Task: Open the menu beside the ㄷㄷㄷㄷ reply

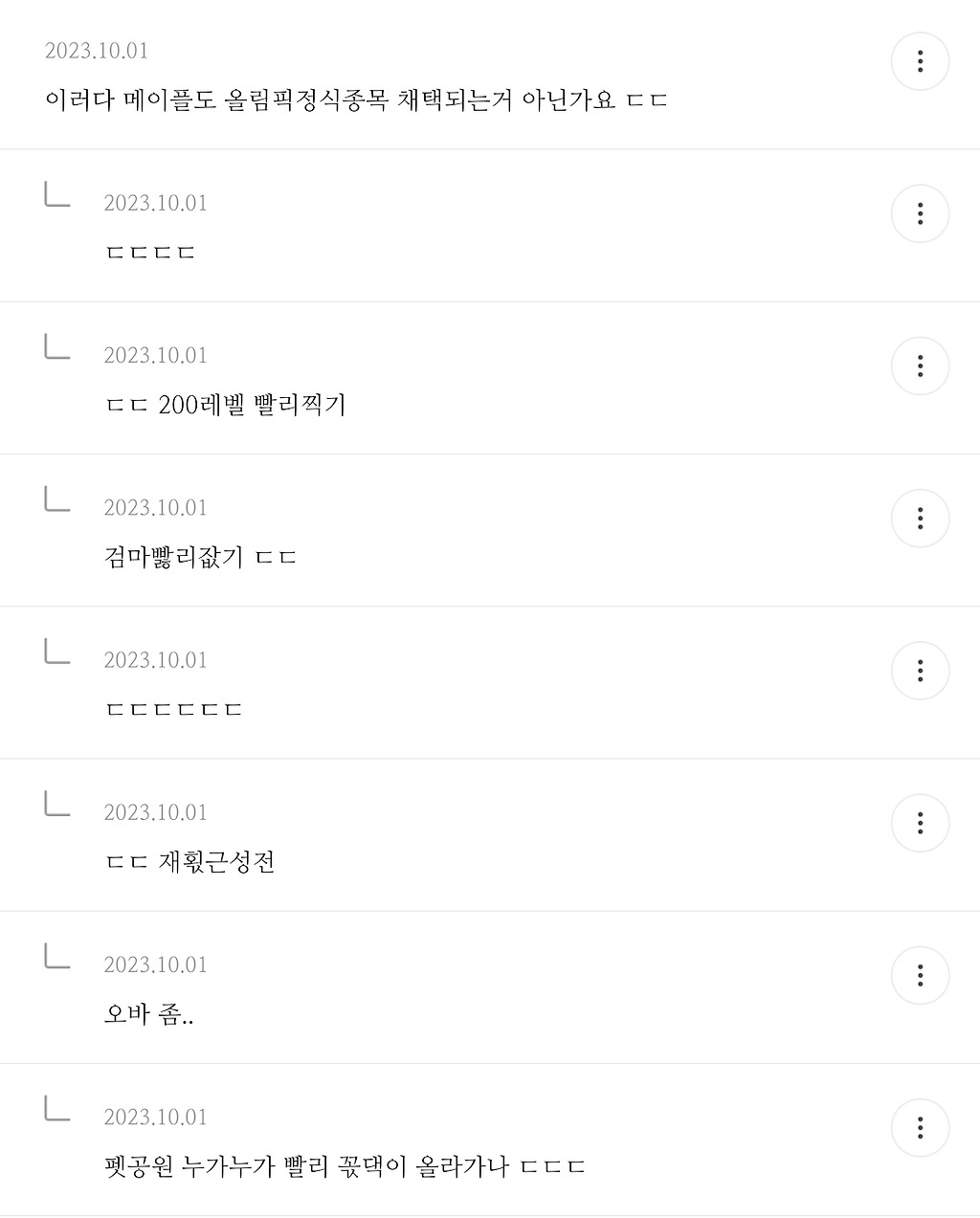Action: [x=920, y=213]
